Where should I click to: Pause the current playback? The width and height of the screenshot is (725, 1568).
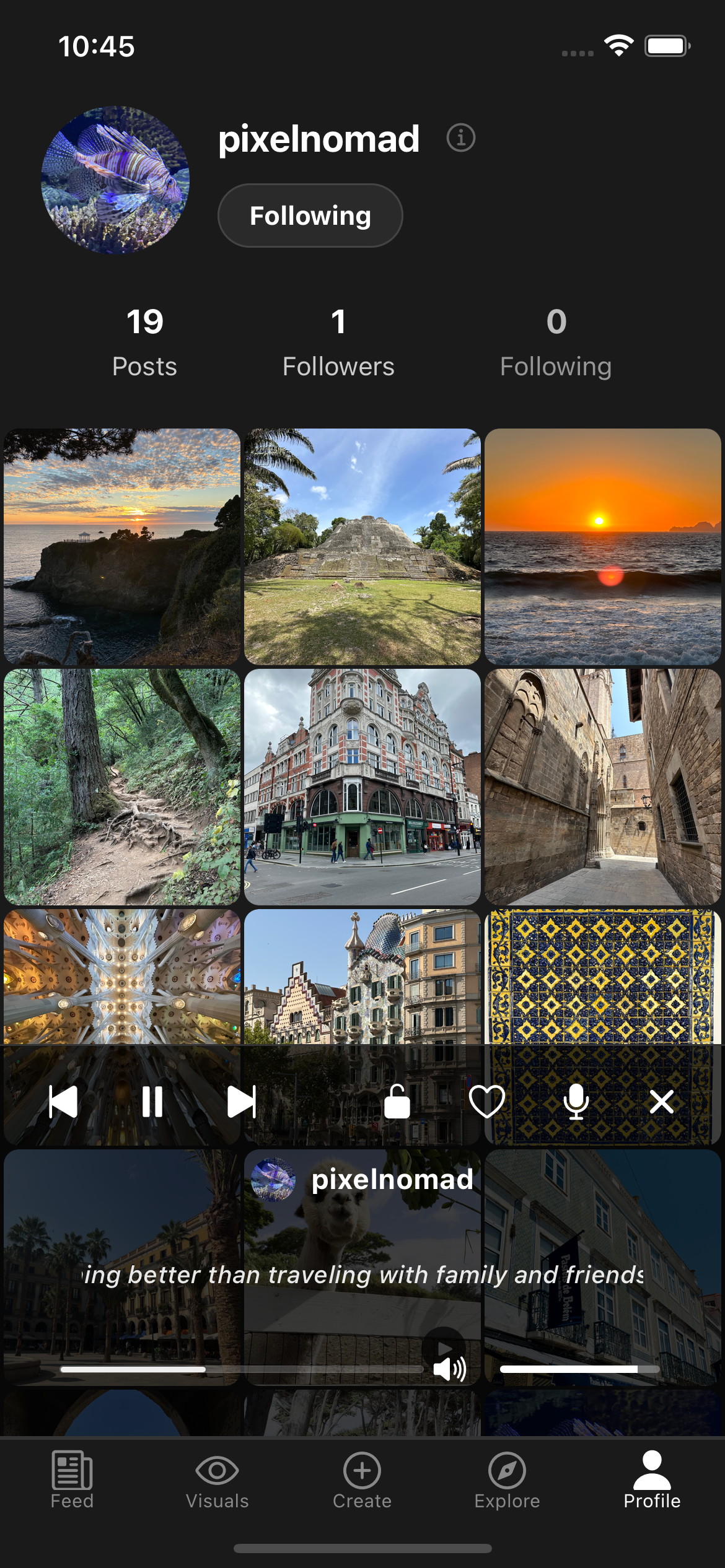coord(152,1102)
